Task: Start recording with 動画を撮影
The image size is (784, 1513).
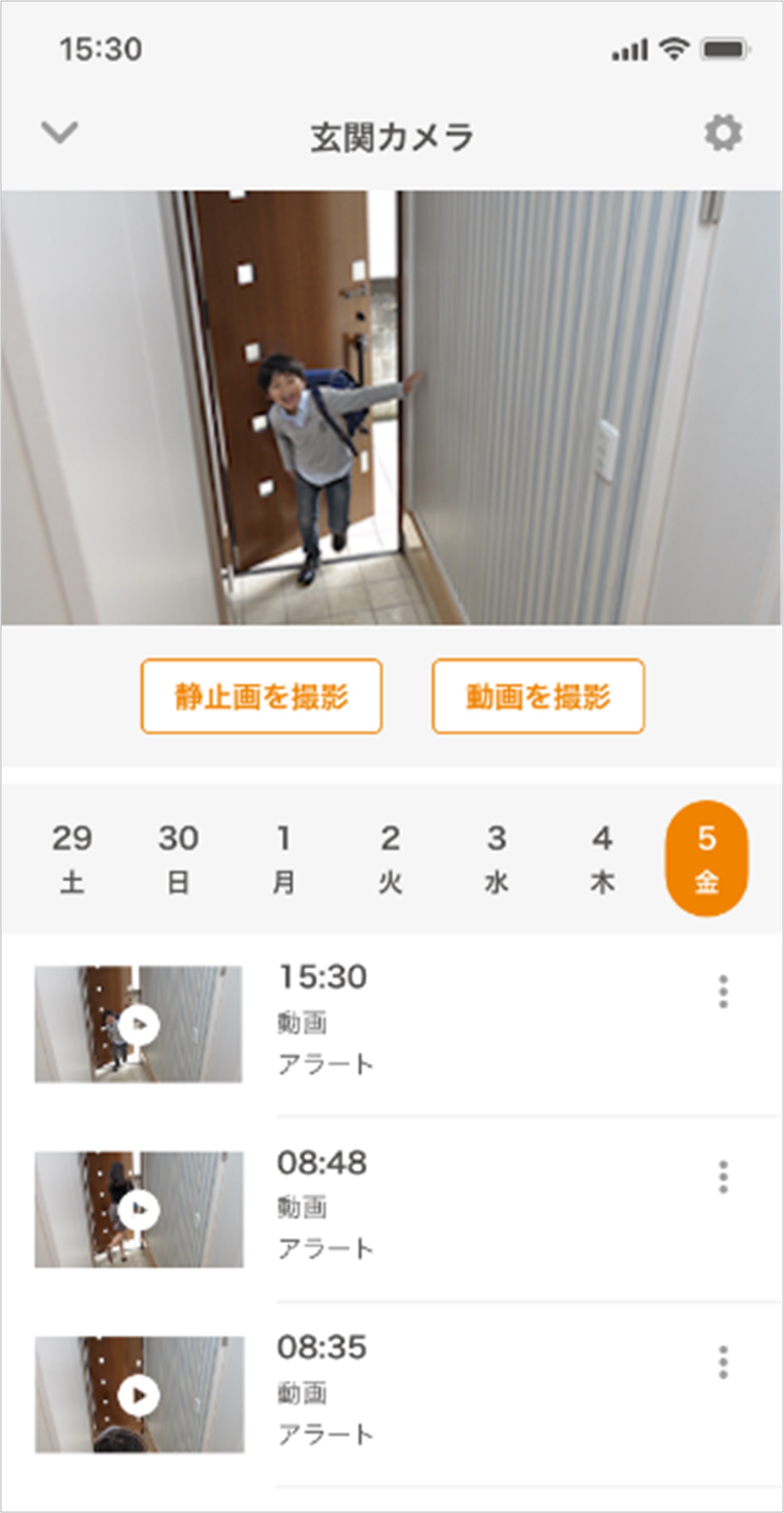Action: pyautogui.click(x=538, y=696)
